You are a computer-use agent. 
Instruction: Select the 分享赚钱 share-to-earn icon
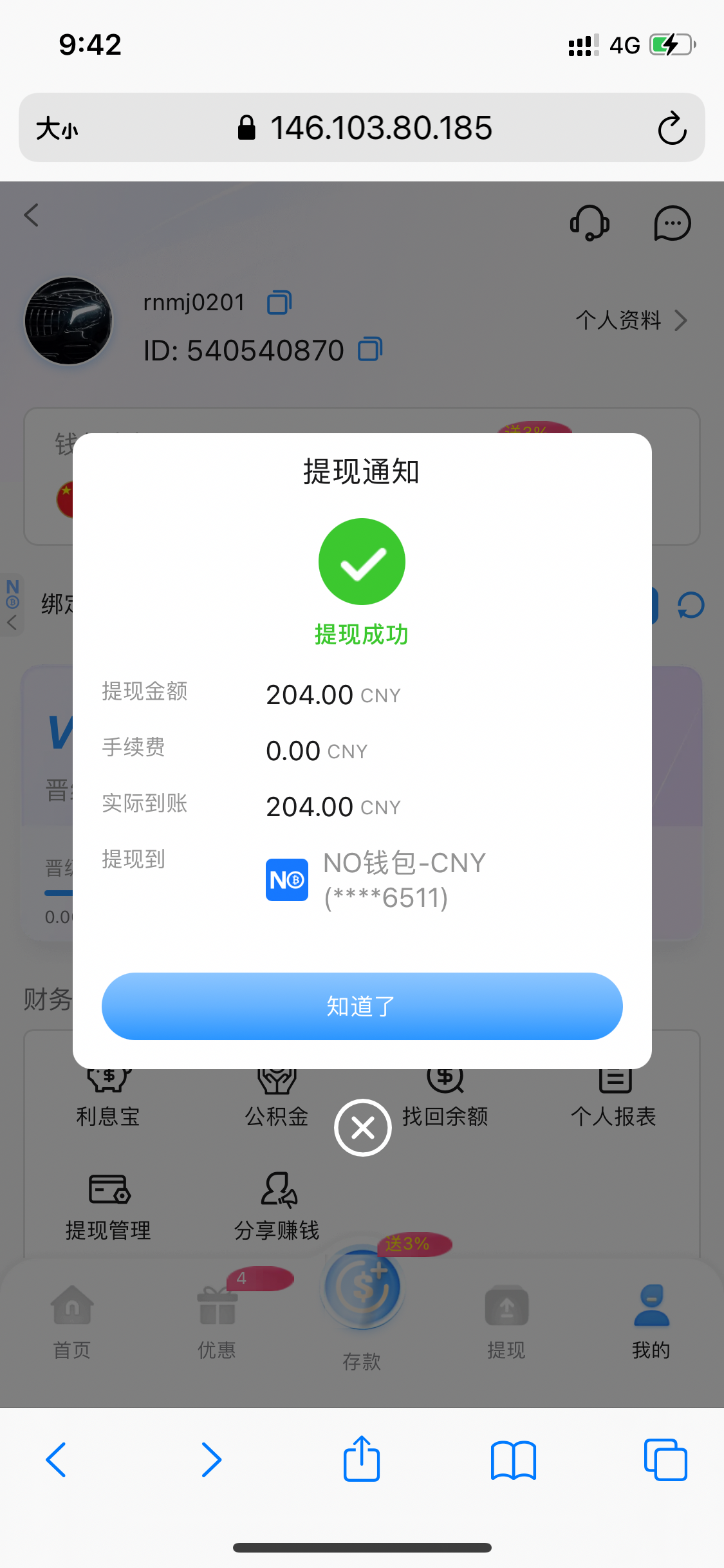click(x=277, y=1209)
